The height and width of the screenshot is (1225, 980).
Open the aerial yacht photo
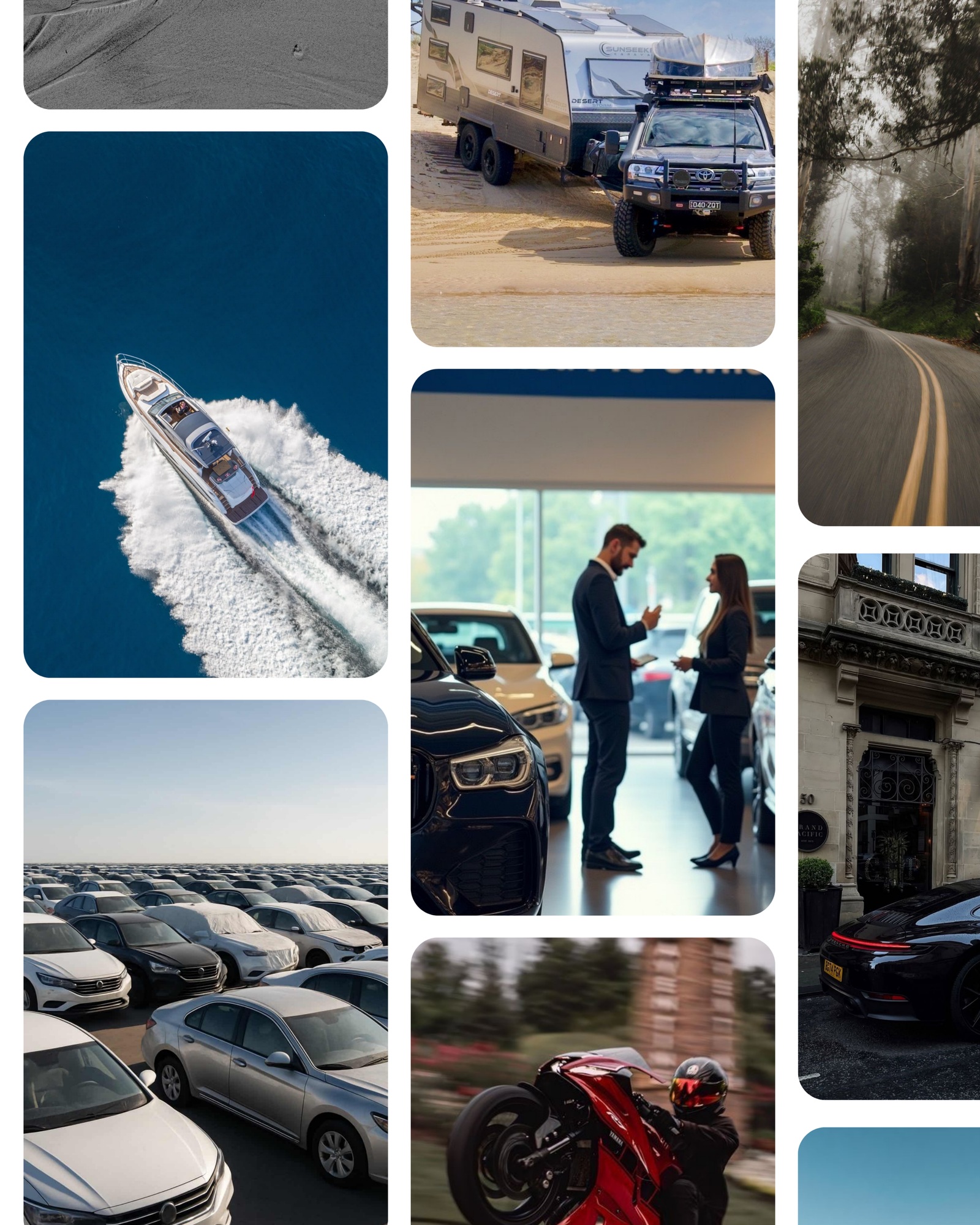click(x=205, y=404)
